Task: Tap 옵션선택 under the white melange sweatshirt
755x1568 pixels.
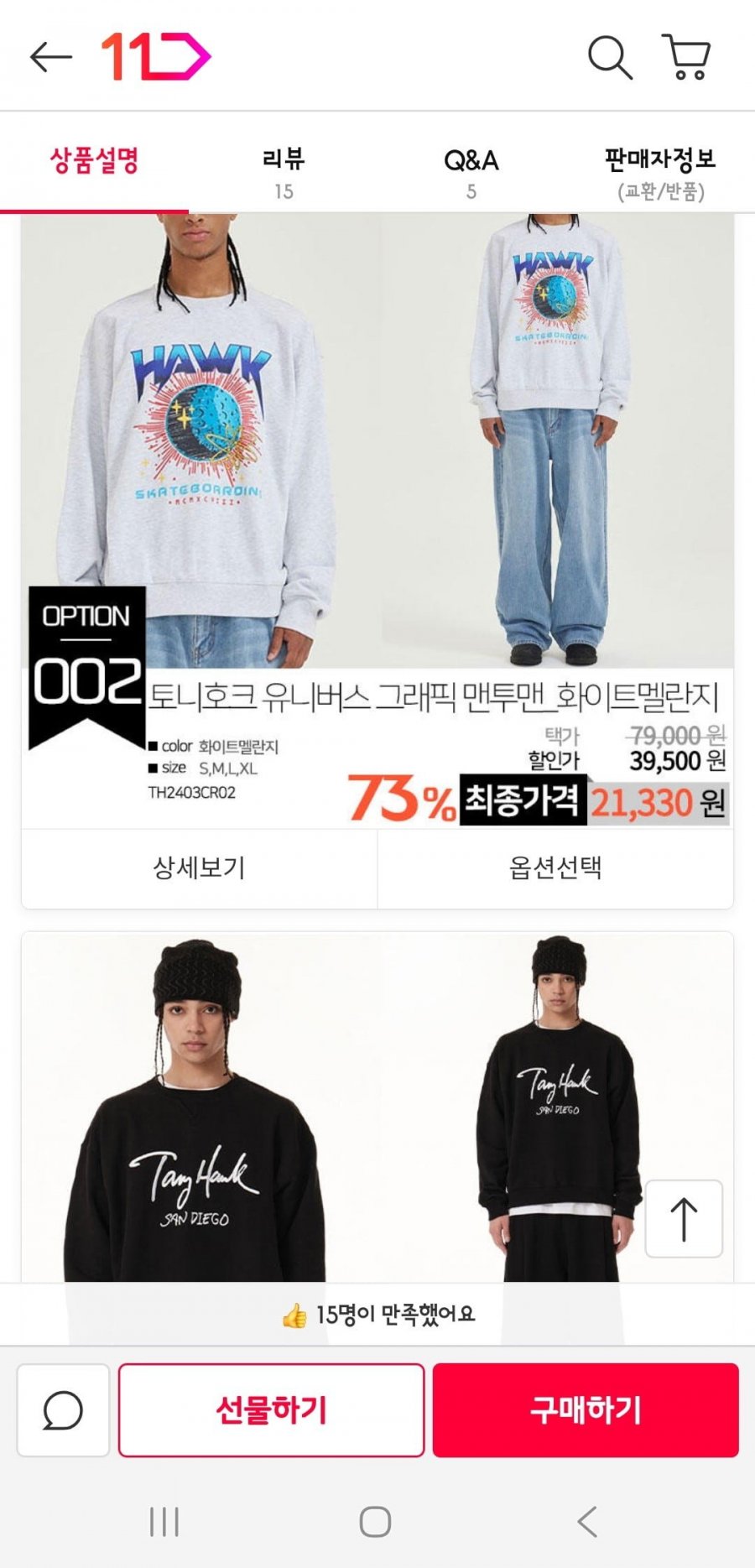Action: [x=555, y=867]
